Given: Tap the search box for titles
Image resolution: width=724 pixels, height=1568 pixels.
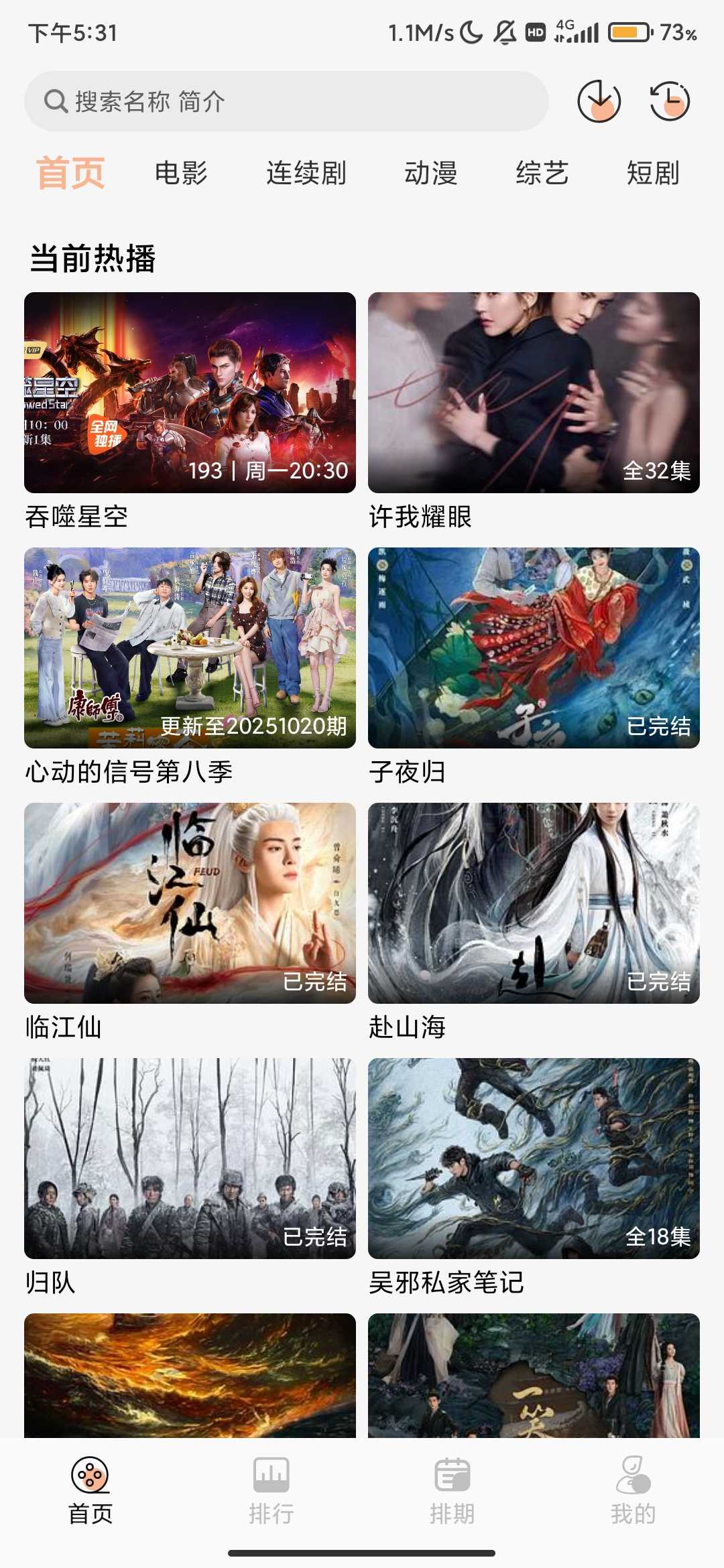Looking at the screenshot, I should [x=286, y=101].
